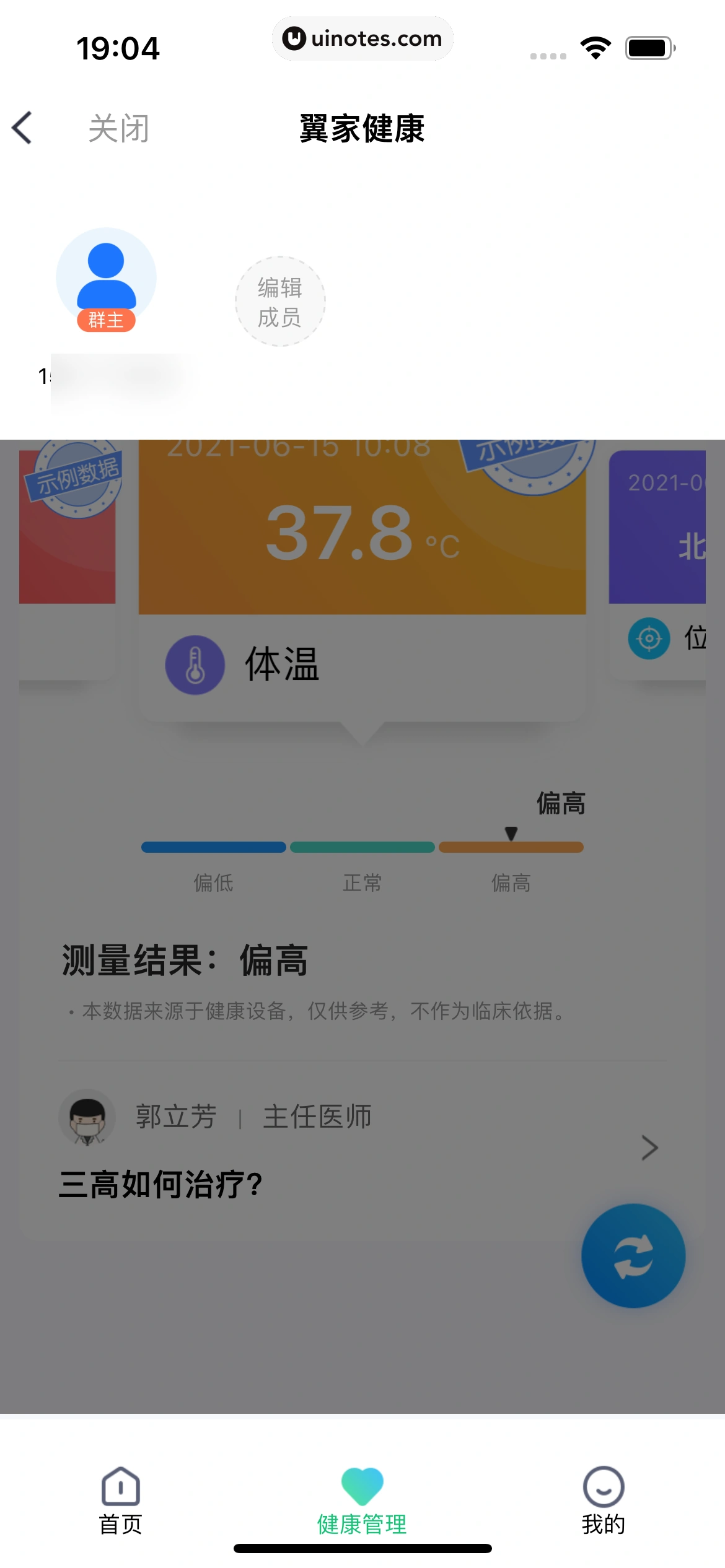Switch to the 健康管理 tab
The image size is (725, 1568).
[x=362, y=1505]
